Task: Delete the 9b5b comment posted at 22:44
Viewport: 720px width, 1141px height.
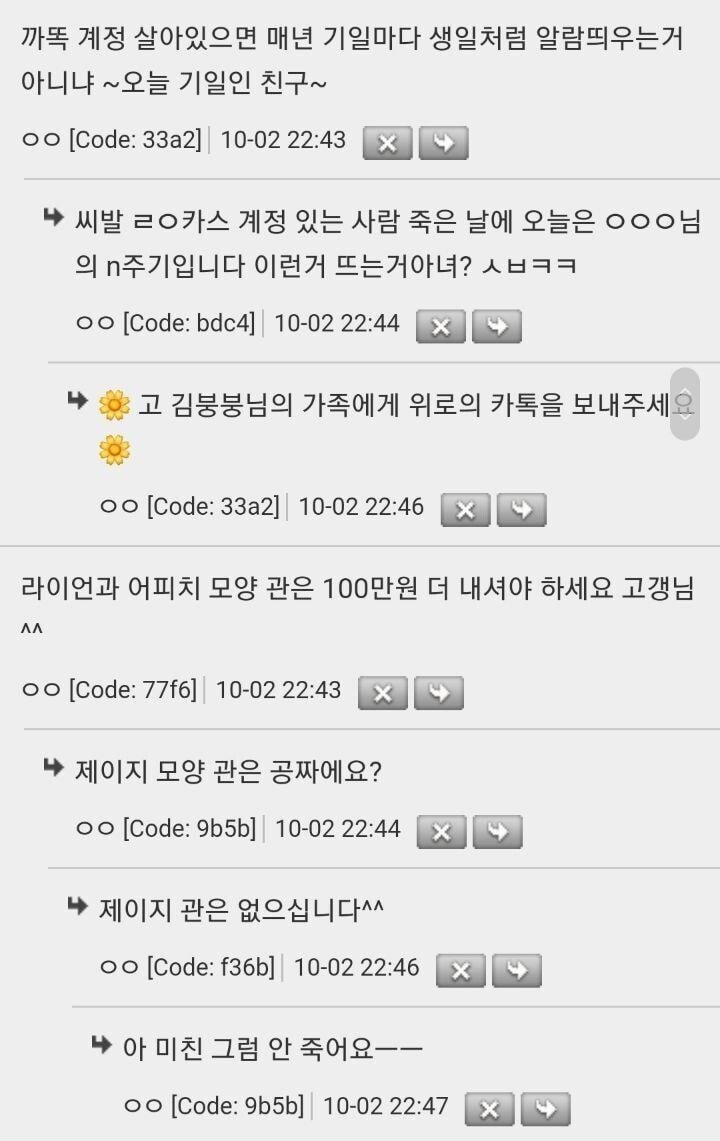Action: 441,832
